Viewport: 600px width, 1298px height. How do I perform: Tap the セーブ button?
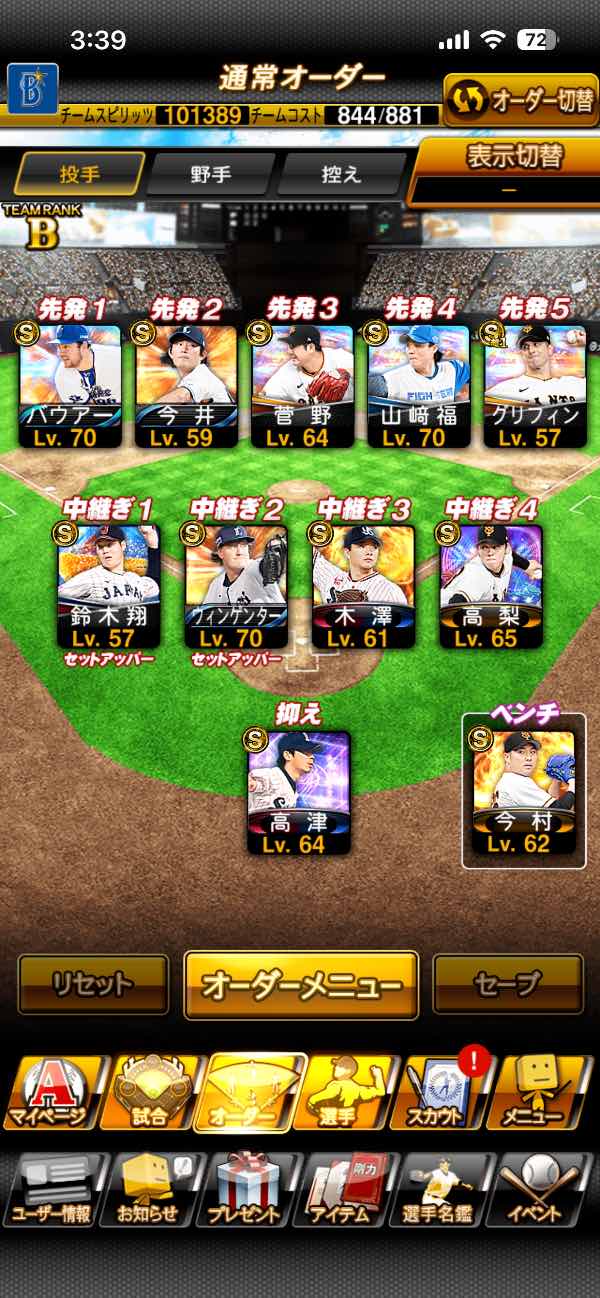tap(508, 985)
